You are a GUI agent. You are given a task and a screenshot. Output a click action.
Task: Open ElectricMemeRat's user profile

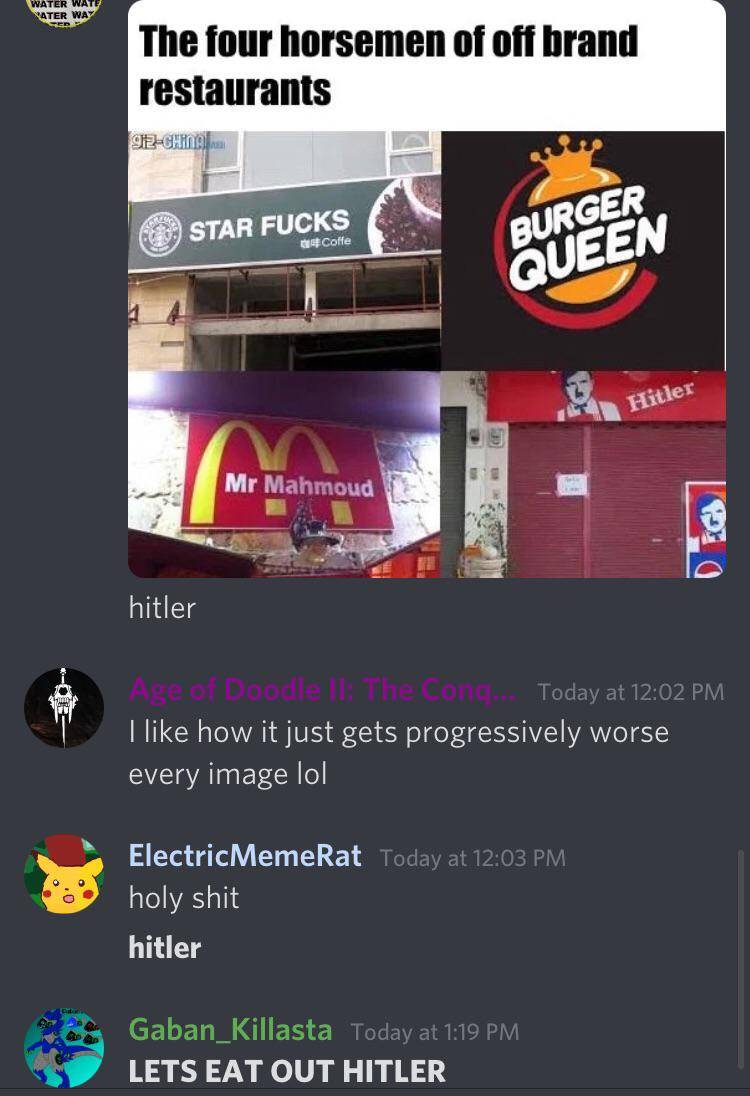(x=245, y=856)
